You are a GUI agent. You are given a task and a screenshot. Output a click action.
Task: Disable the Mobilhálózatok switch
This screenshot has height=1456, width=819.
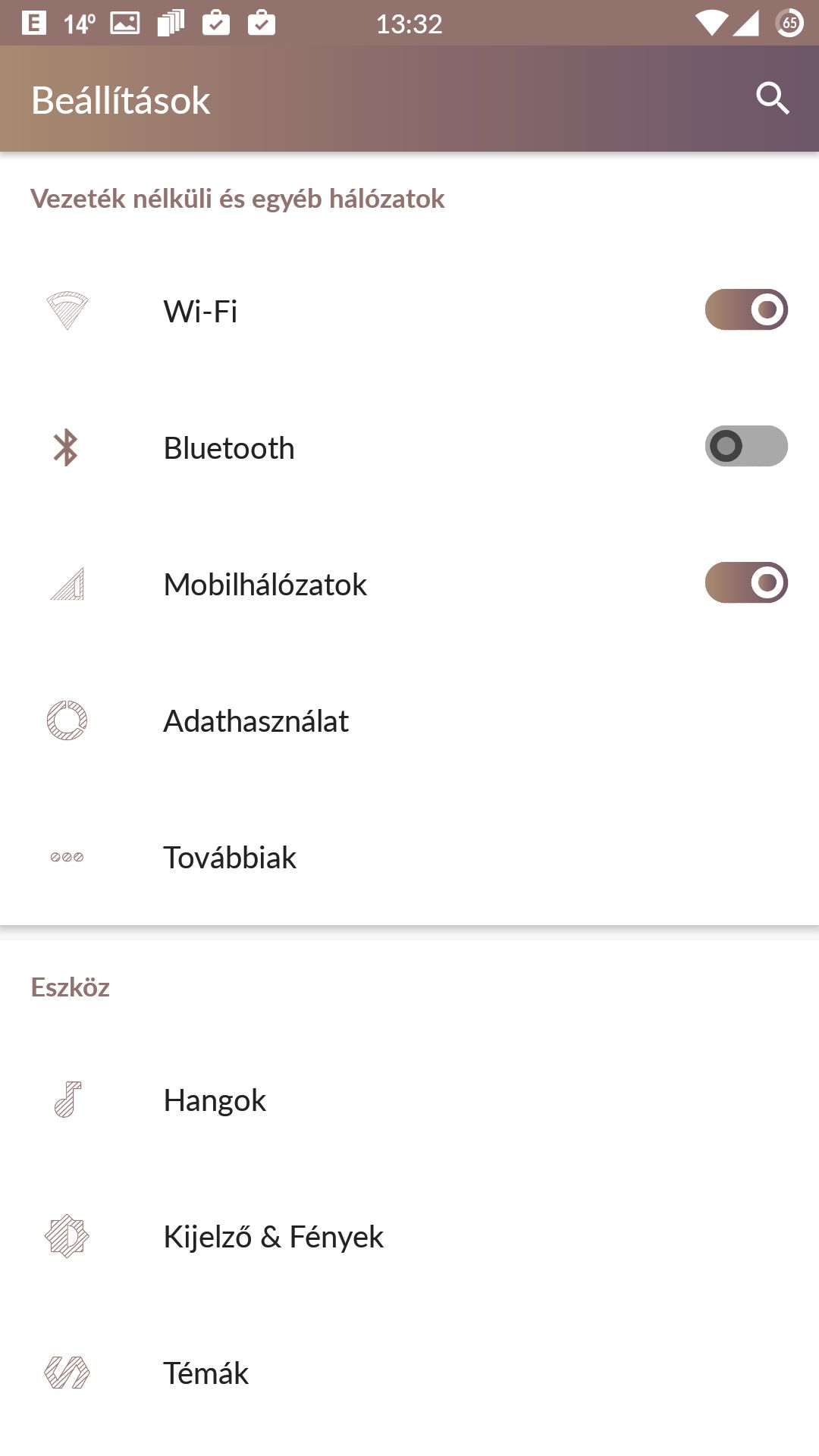click(x=746, y=582)
